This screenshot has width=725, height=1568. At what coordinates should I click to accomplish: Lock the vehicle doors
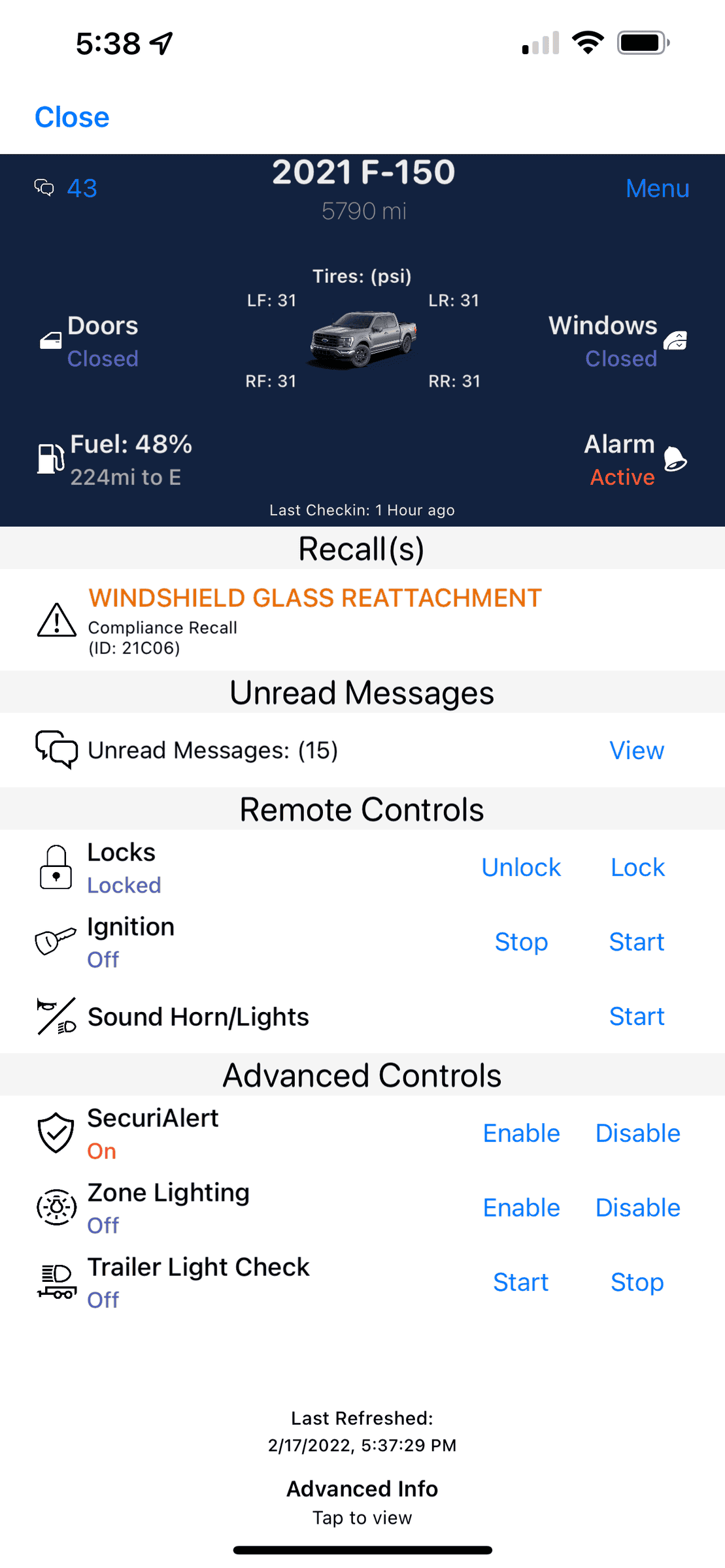637,868
